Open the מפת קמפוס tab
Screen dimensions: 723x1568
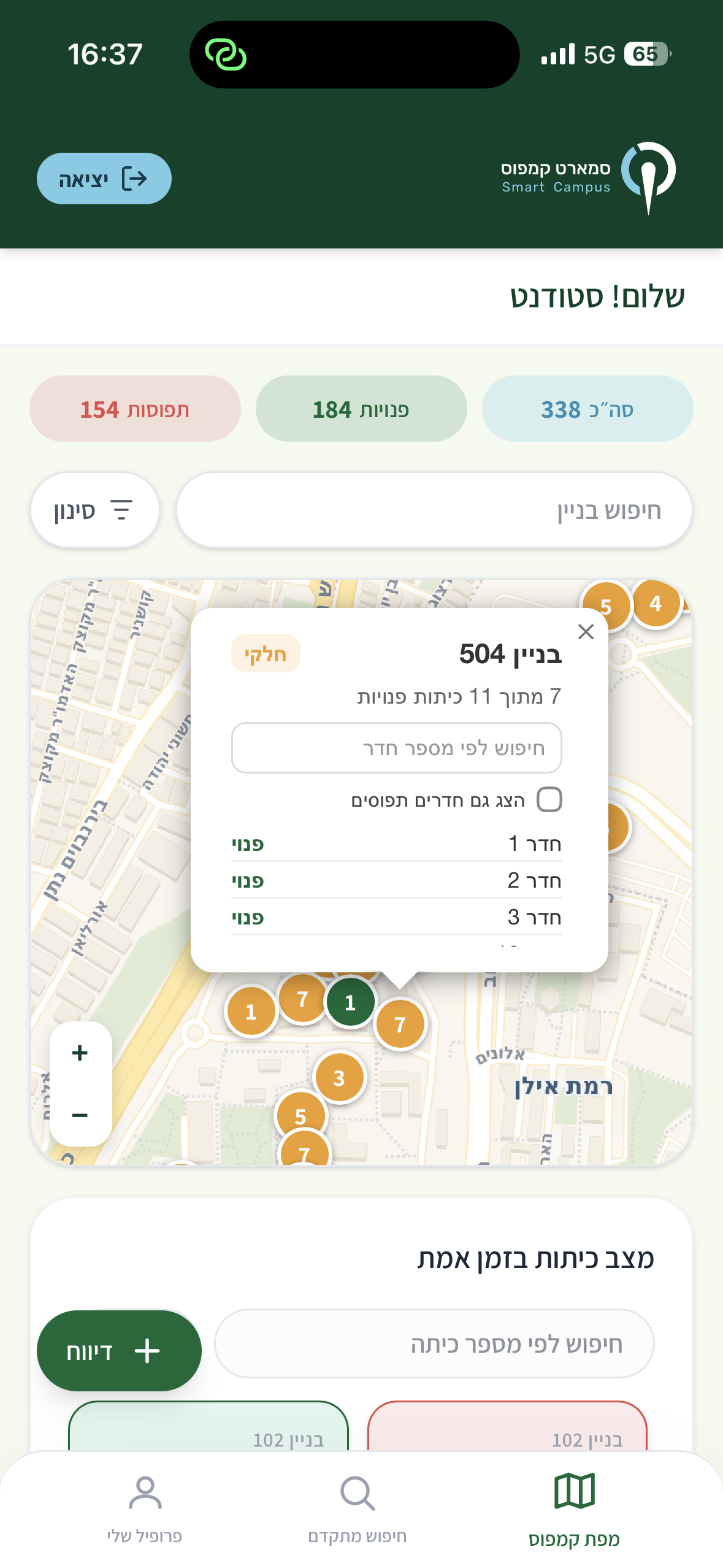(574, 1509)
